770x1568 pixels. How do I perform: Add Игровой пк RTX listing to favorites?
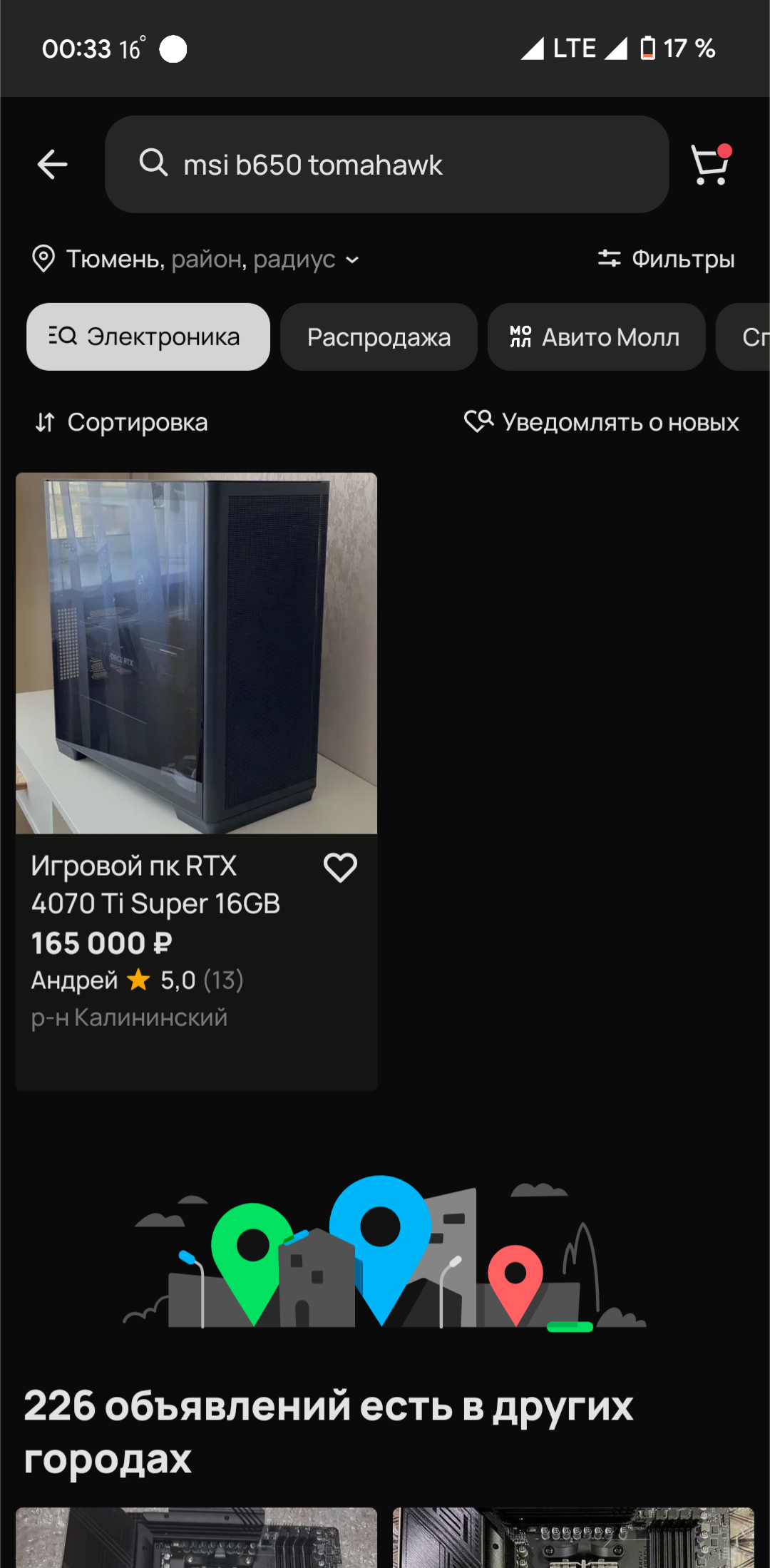(340, 868)
